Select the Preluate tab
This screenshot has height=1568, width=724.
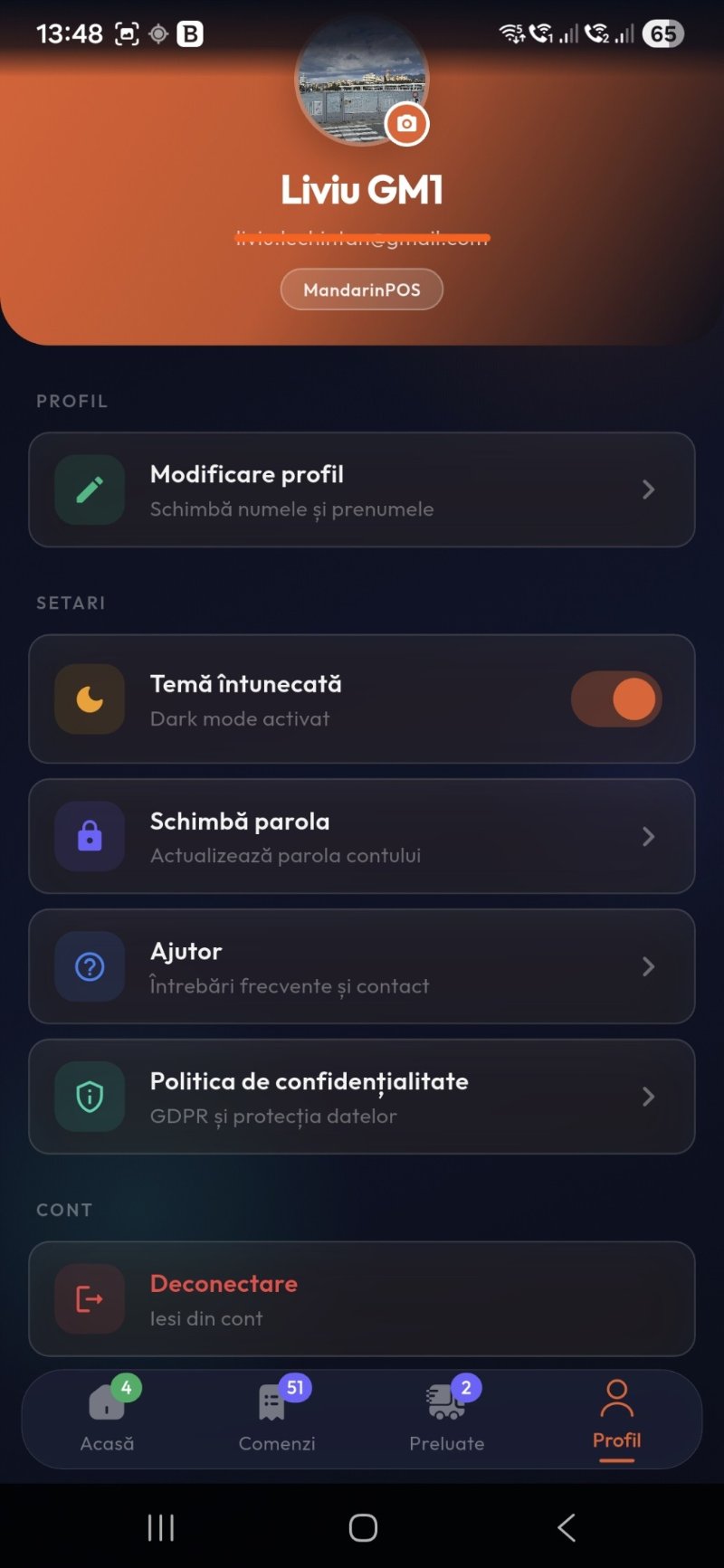pyautogui.click(x=447, y=1418)
